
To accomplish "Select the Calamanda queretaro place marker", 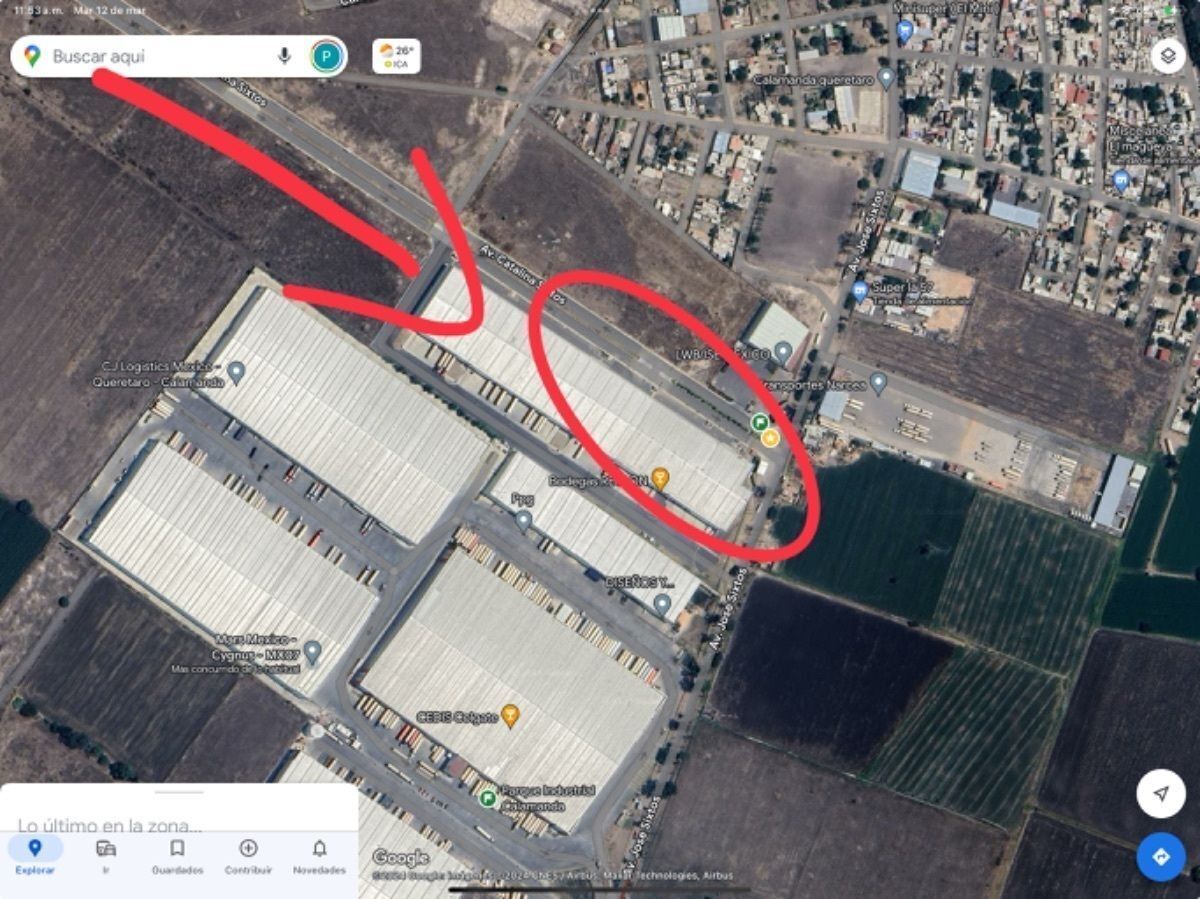I will (886, 78).
